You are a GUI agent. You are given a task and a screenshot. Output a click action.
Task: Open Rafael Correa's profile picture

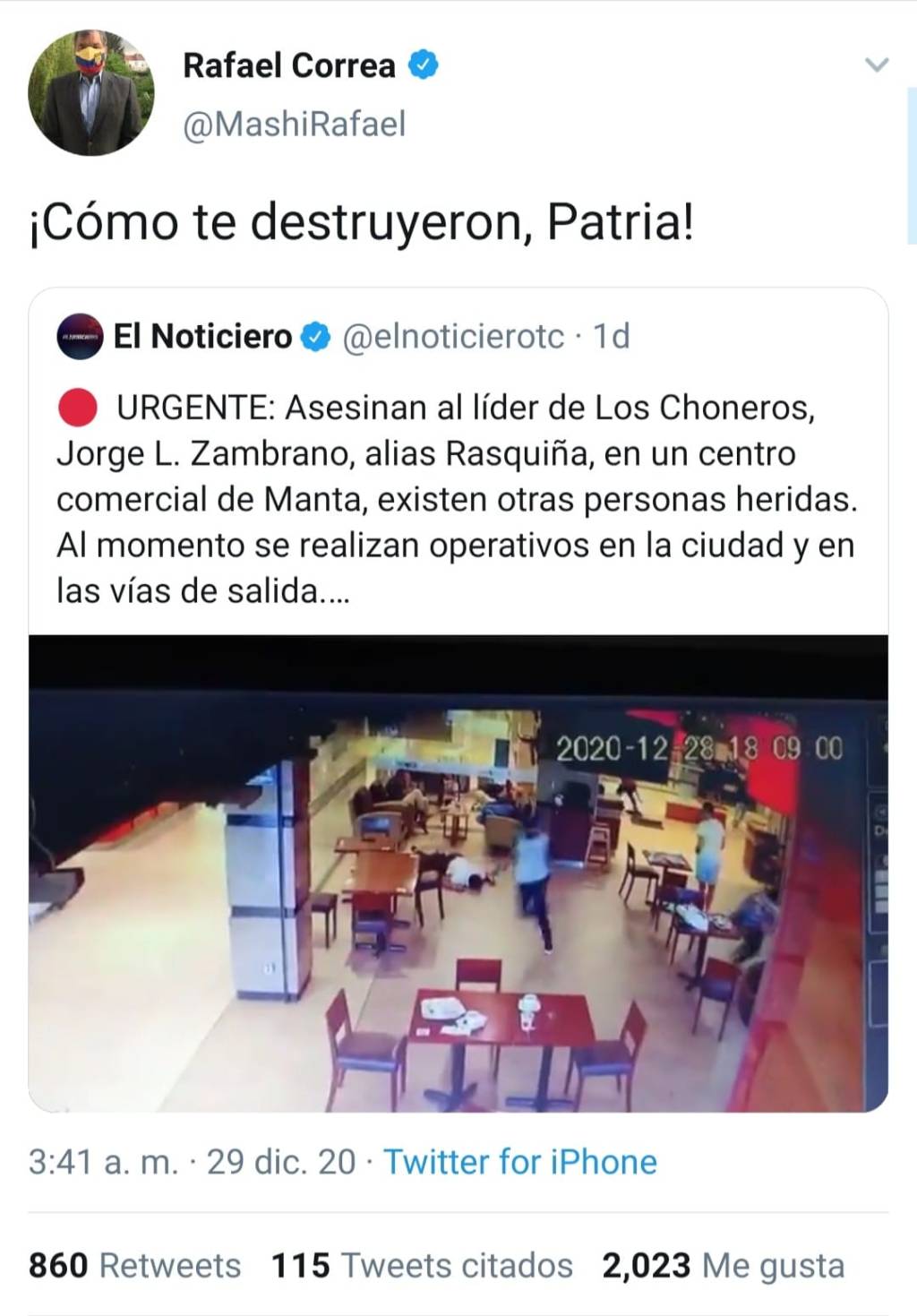[90, 92]
